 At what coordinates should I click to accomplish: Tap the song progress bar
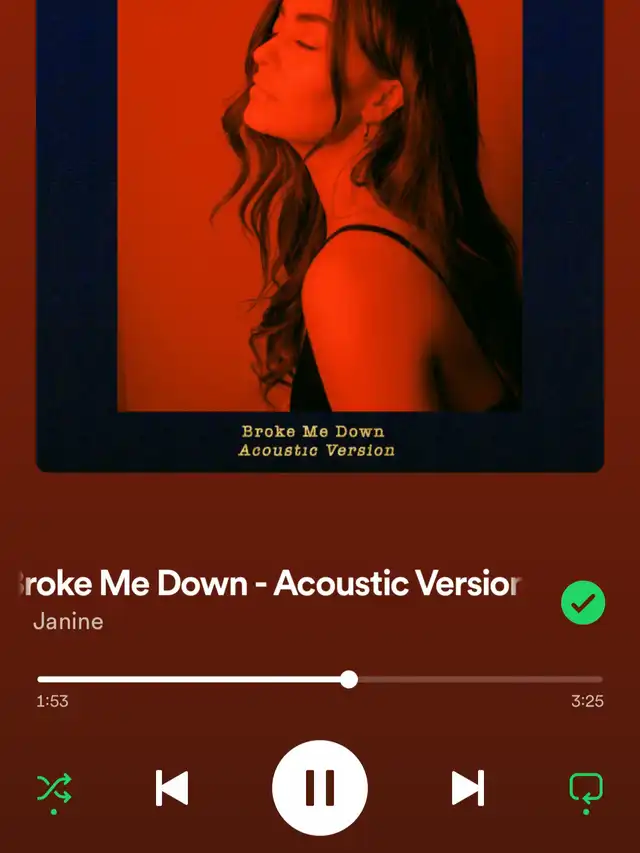[320, 680]
